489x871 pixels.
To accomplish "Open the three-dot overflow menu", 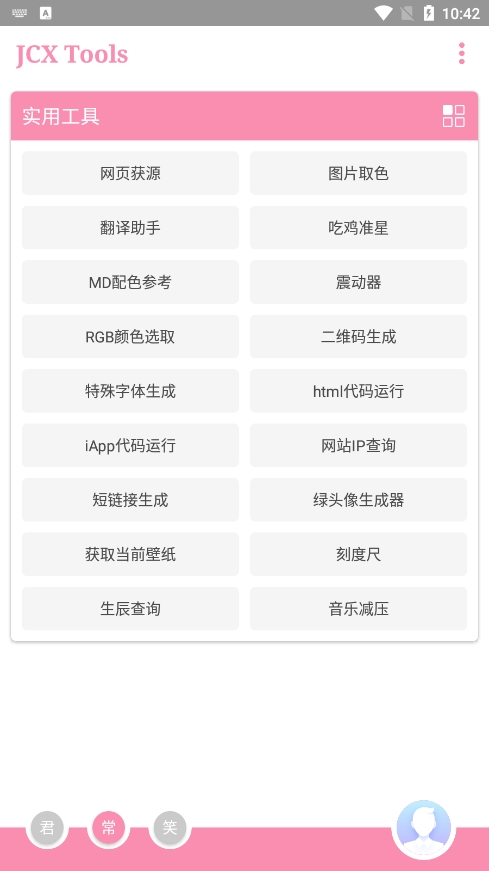I will click(461, 54).
